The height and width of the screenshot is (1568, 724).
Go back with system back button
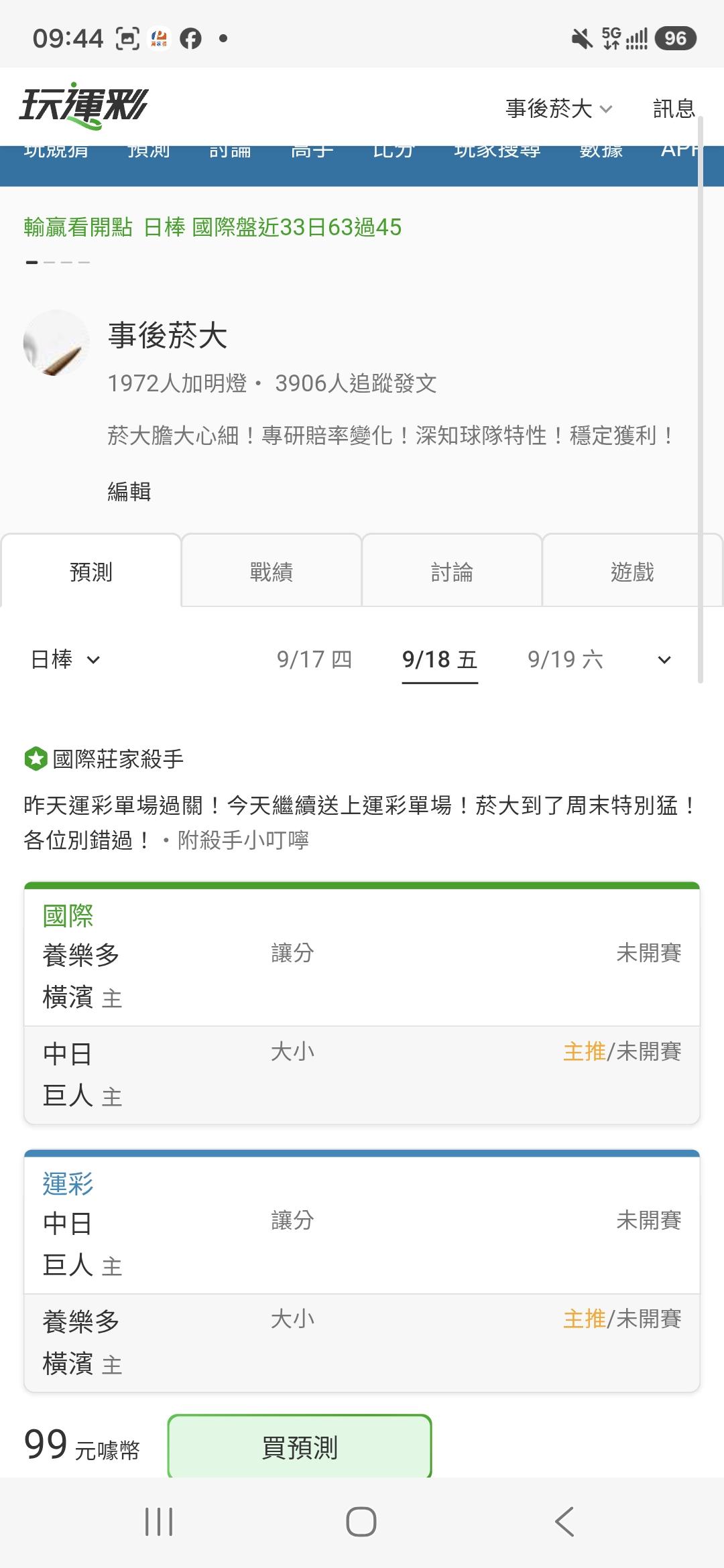(x=564, y=1522)
